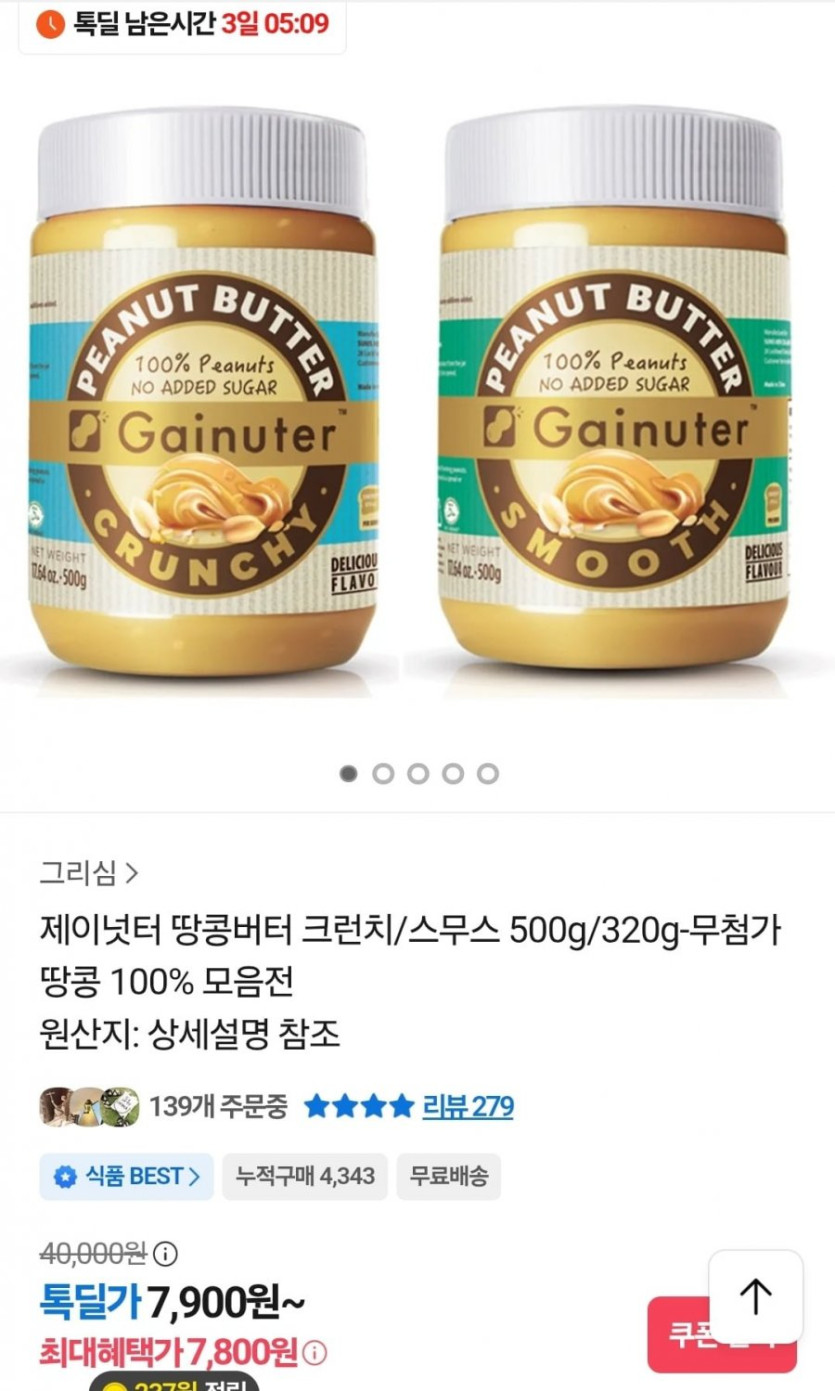The image size is (835, 1391).
Task: Open the 리뷰 279 reviews link
Action: pos(467,1106)
